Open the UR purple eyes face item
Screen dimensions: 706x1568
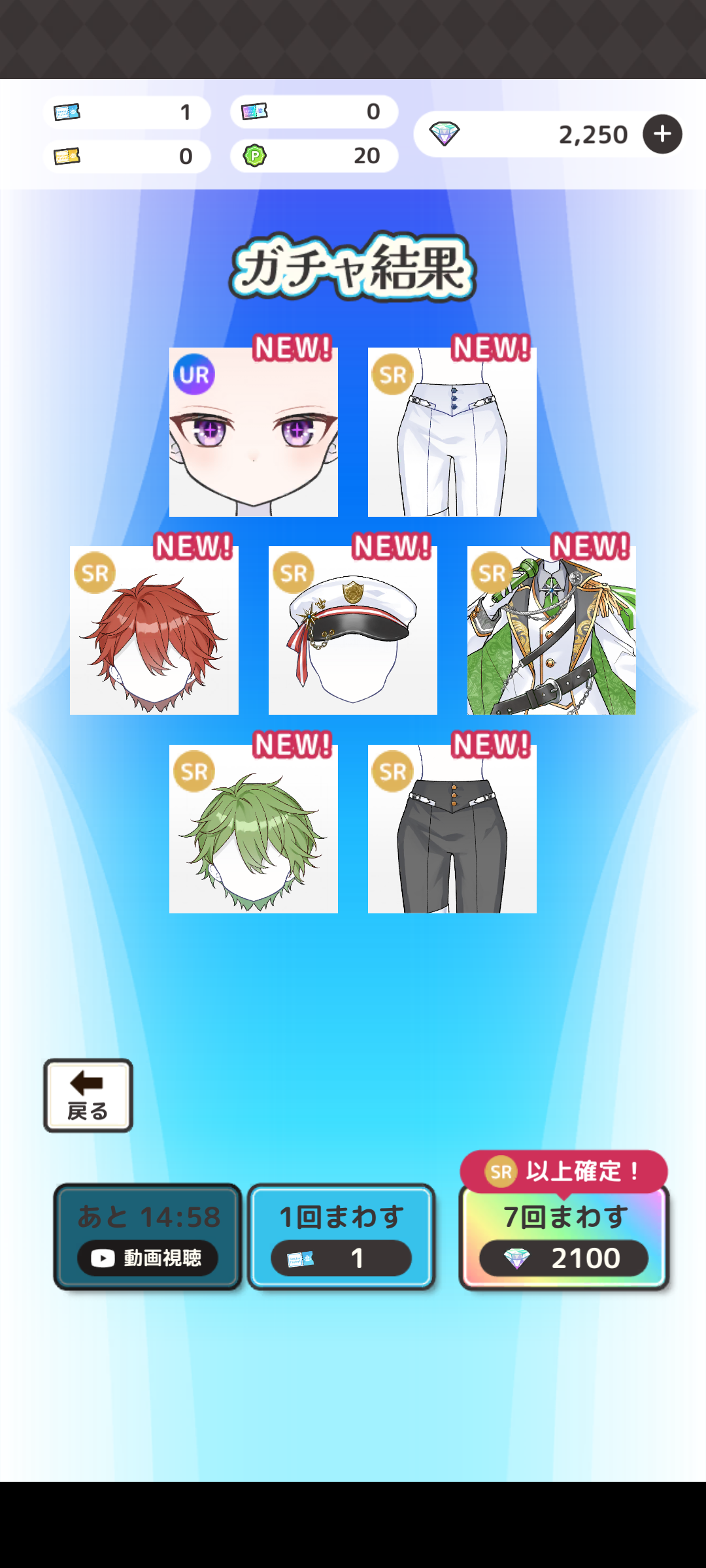pyautogui.click(x=254, y=433)
